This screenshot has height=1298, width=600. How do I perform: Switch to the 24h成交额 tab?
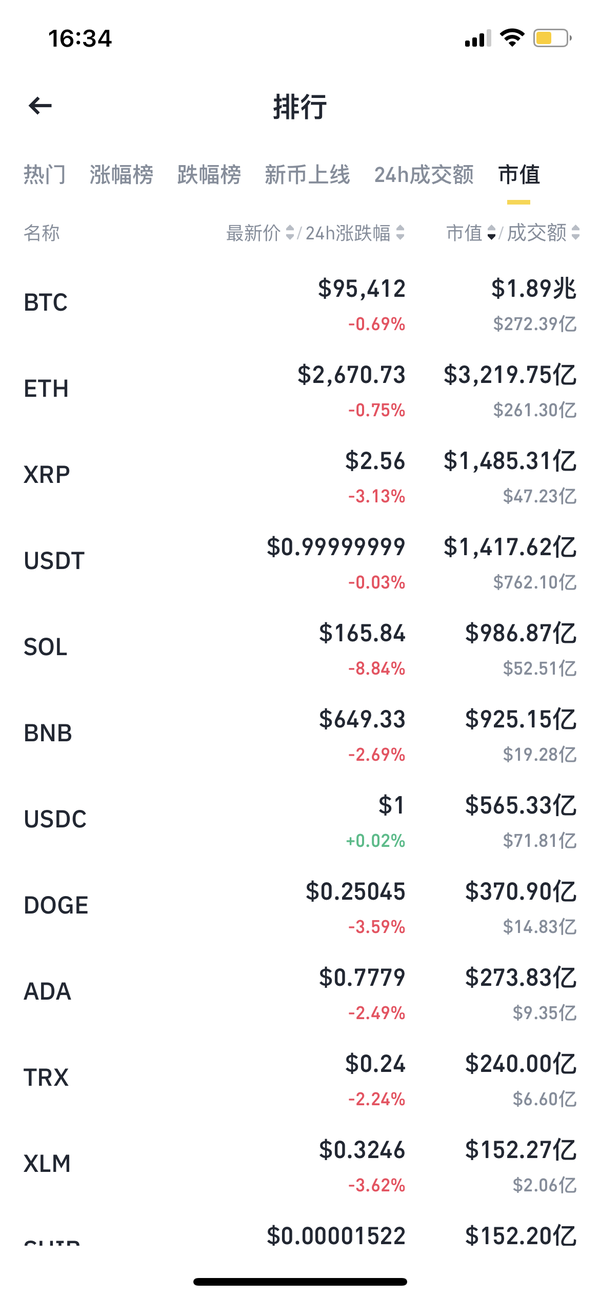pos(424,175)
